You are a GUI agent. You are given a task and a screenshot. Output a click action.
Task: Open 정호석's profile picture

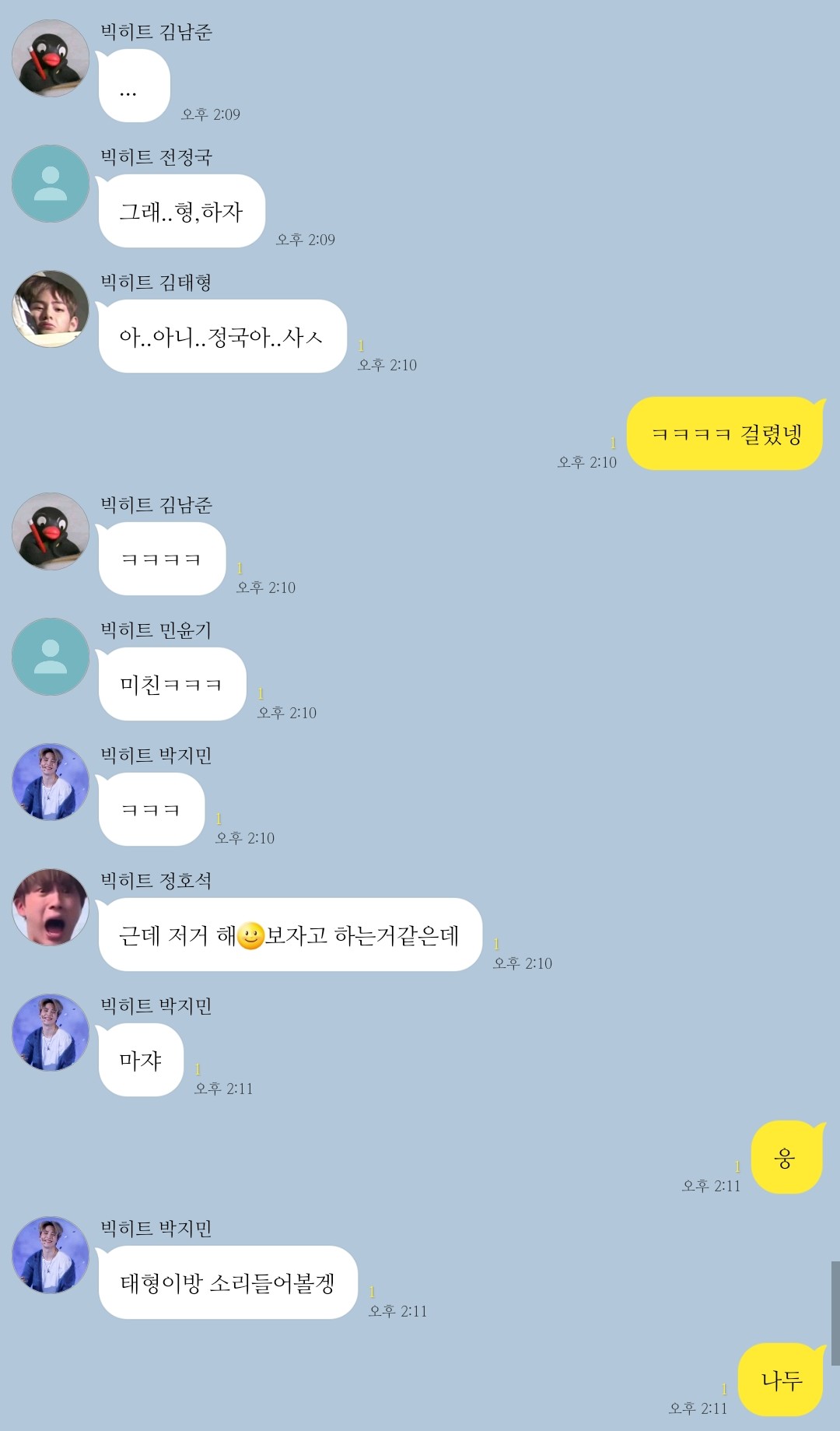[x=51, y=907]
